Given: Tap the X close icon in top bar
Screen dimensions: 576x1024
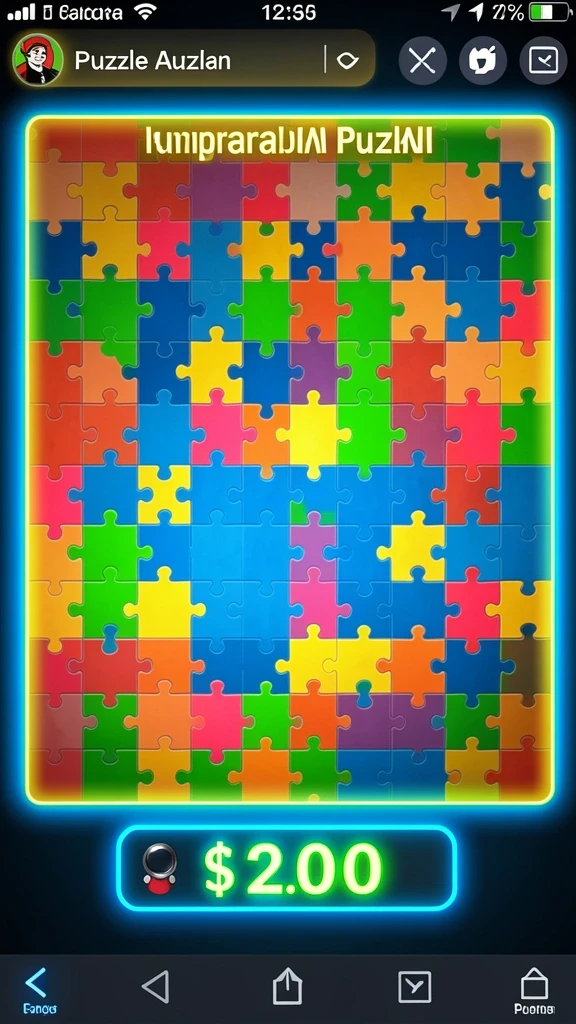Looking at the screenshot, I should (x=423, y=61).
